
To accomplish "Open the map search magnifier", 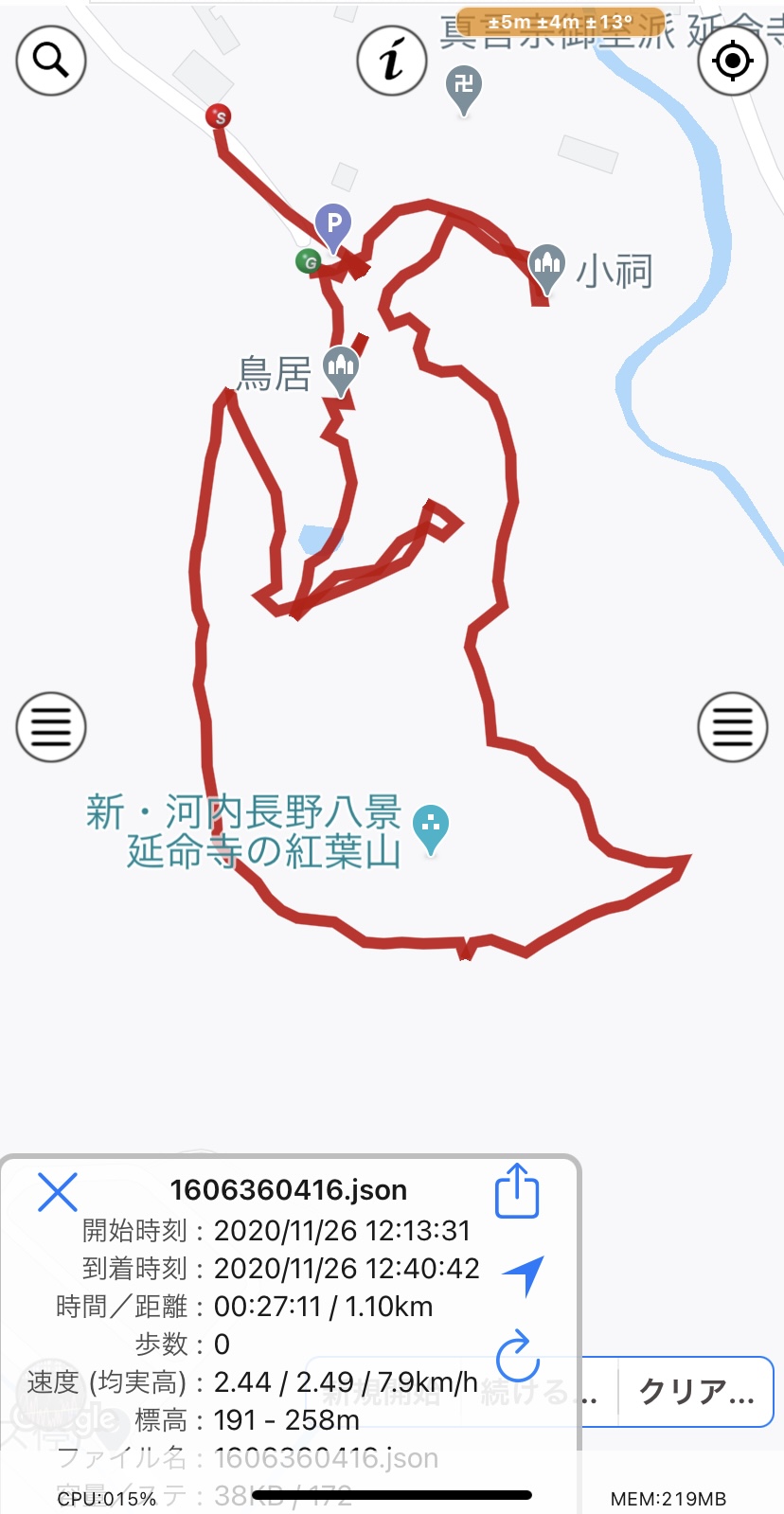I will point(51,61).
